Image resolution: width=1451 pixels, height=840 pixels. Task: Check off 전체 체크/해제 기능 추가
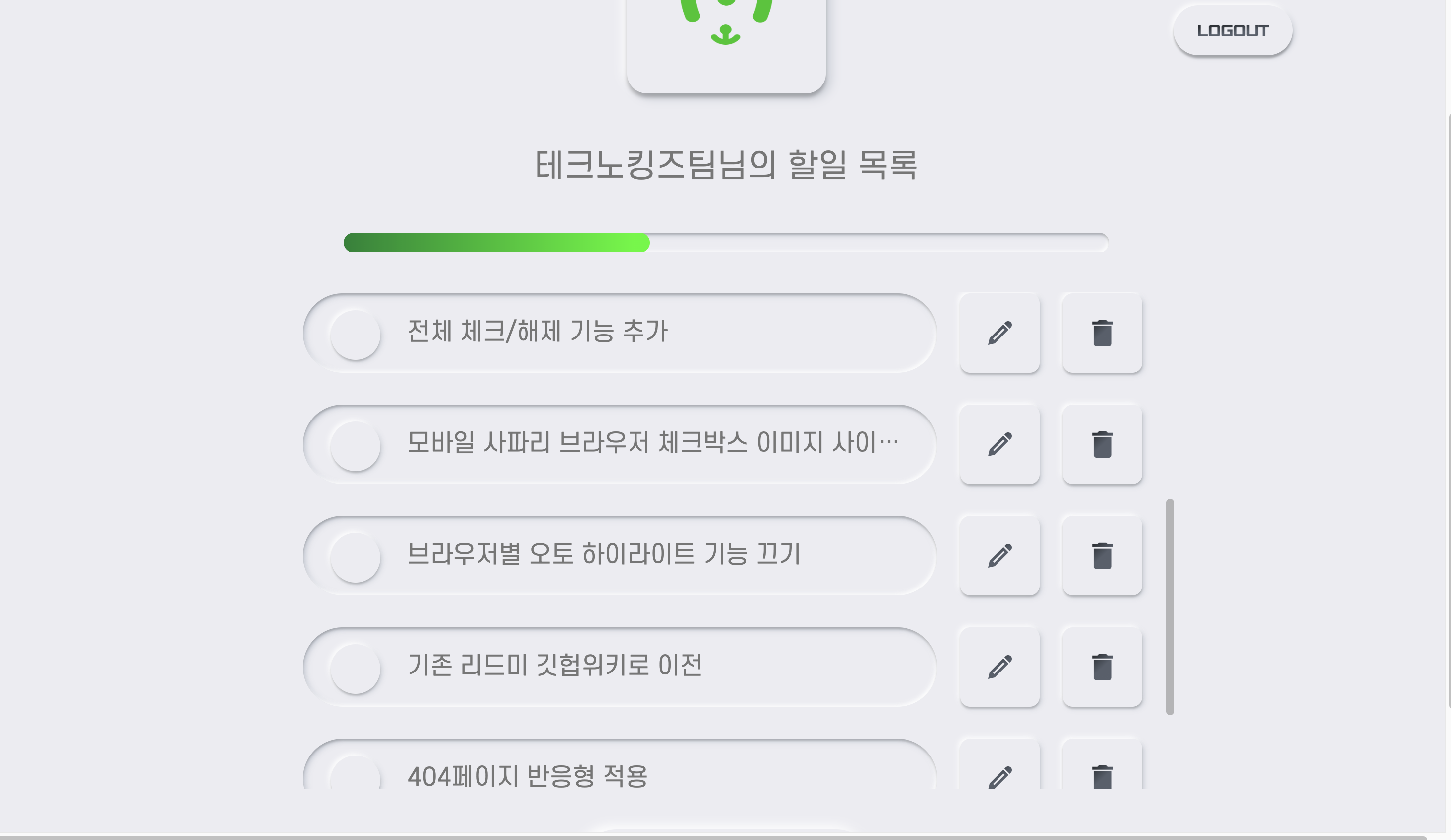coord(355,335)
